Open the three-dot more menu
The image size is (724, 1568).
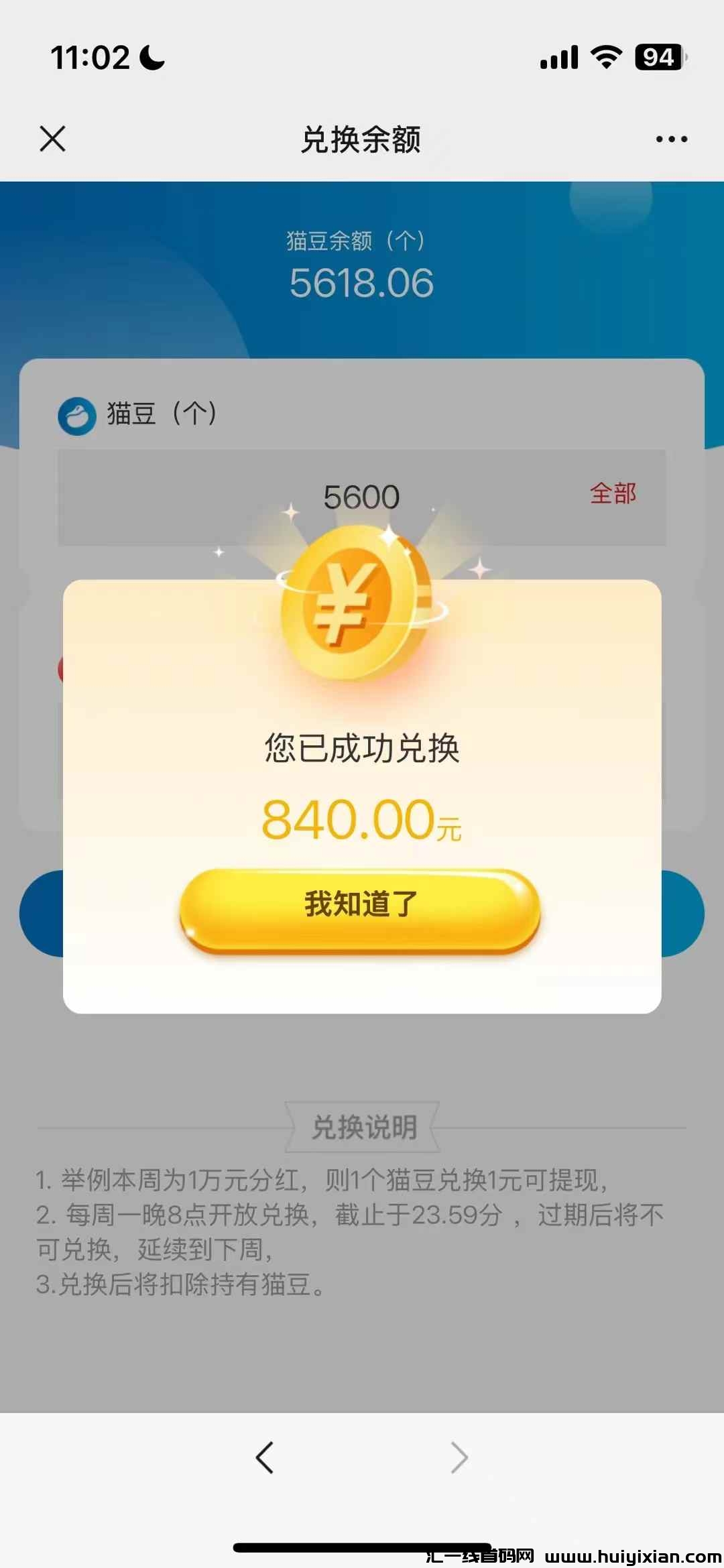point(671,139)
